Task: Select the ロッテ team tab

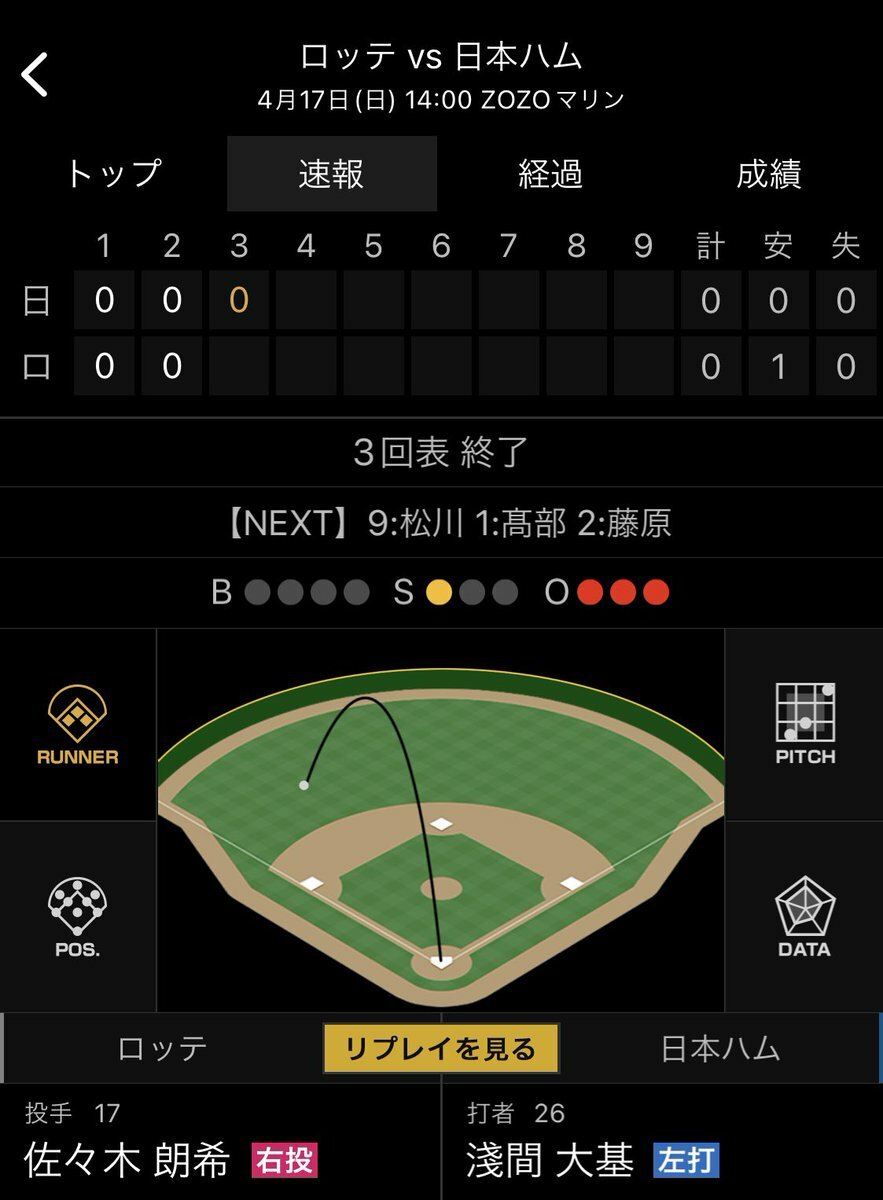Action: pos(163,1048)
